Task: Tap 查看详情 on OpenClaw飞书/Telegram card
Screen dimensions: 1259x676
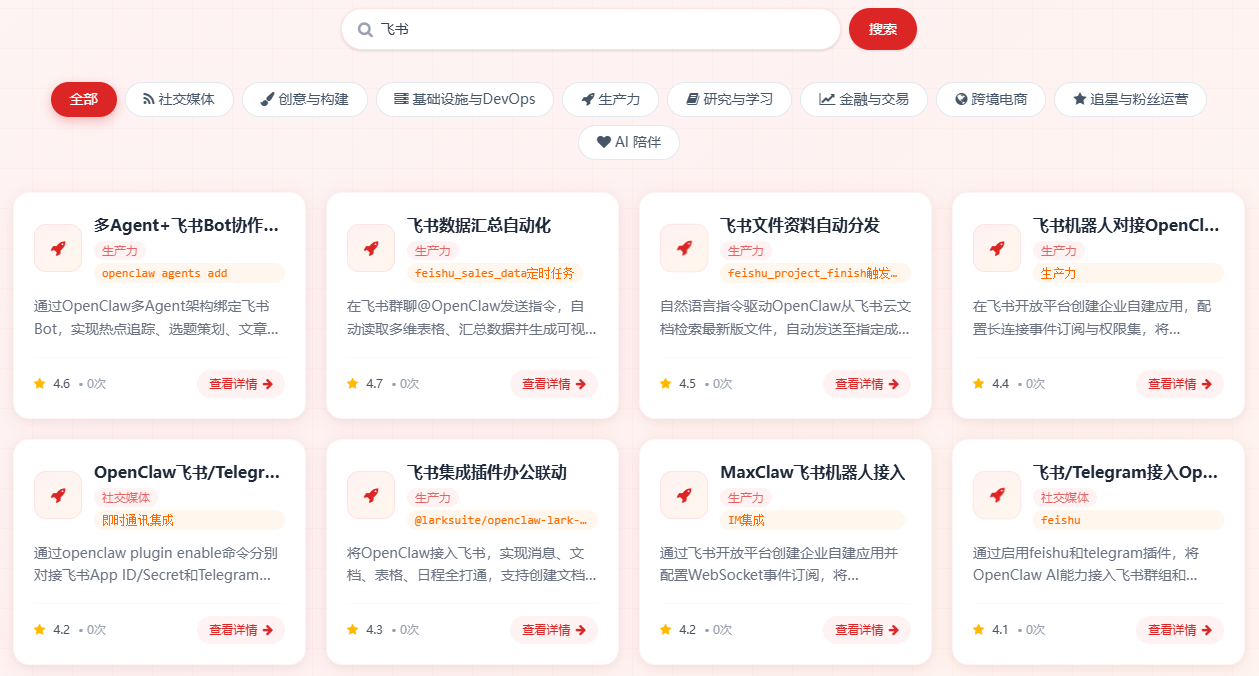Action: [x=240, y=630]
